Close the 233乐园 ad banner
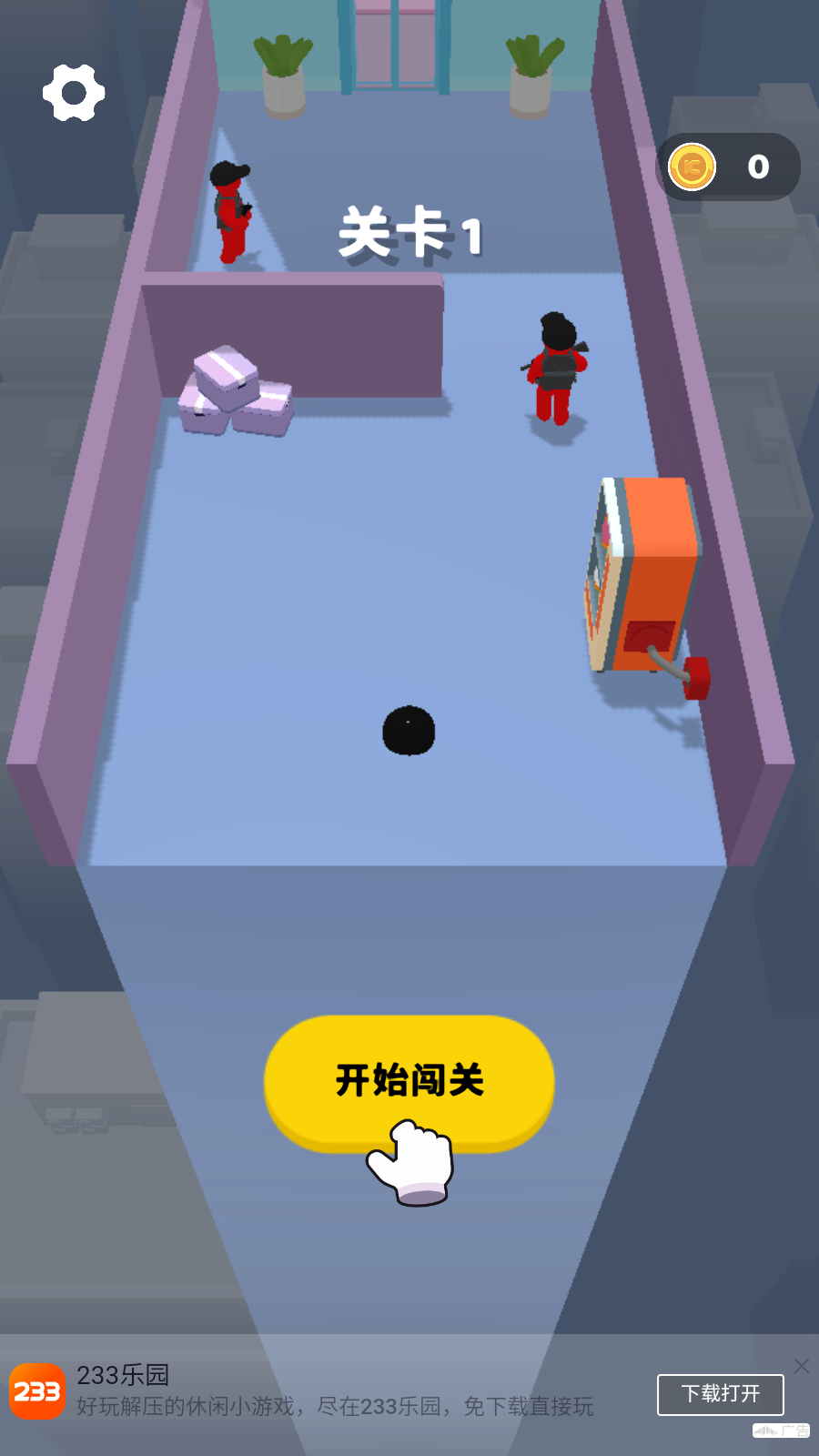 801,1365
